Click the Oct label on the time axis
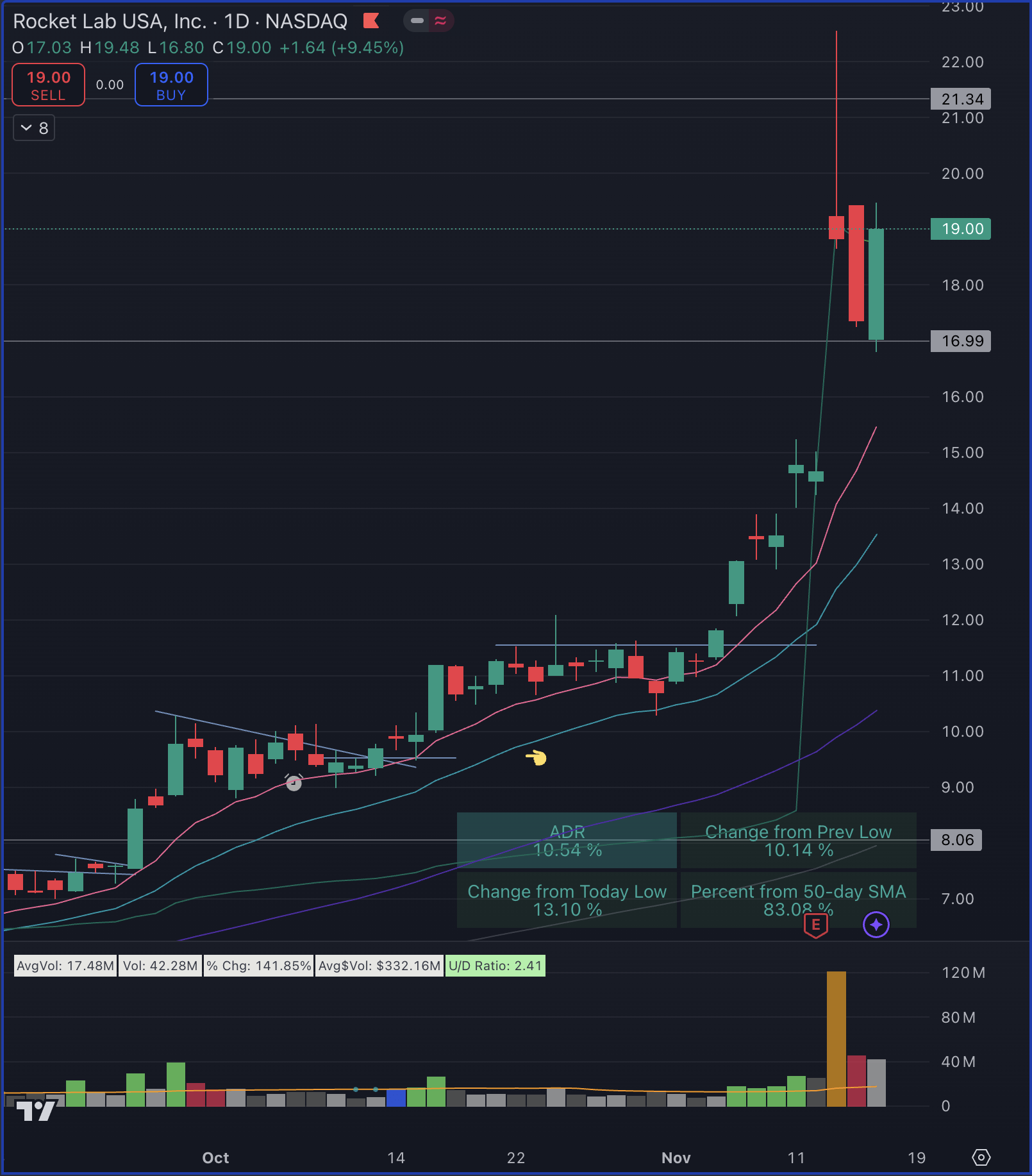This screenshot has height=1176, width=1032. point(215,1158)
